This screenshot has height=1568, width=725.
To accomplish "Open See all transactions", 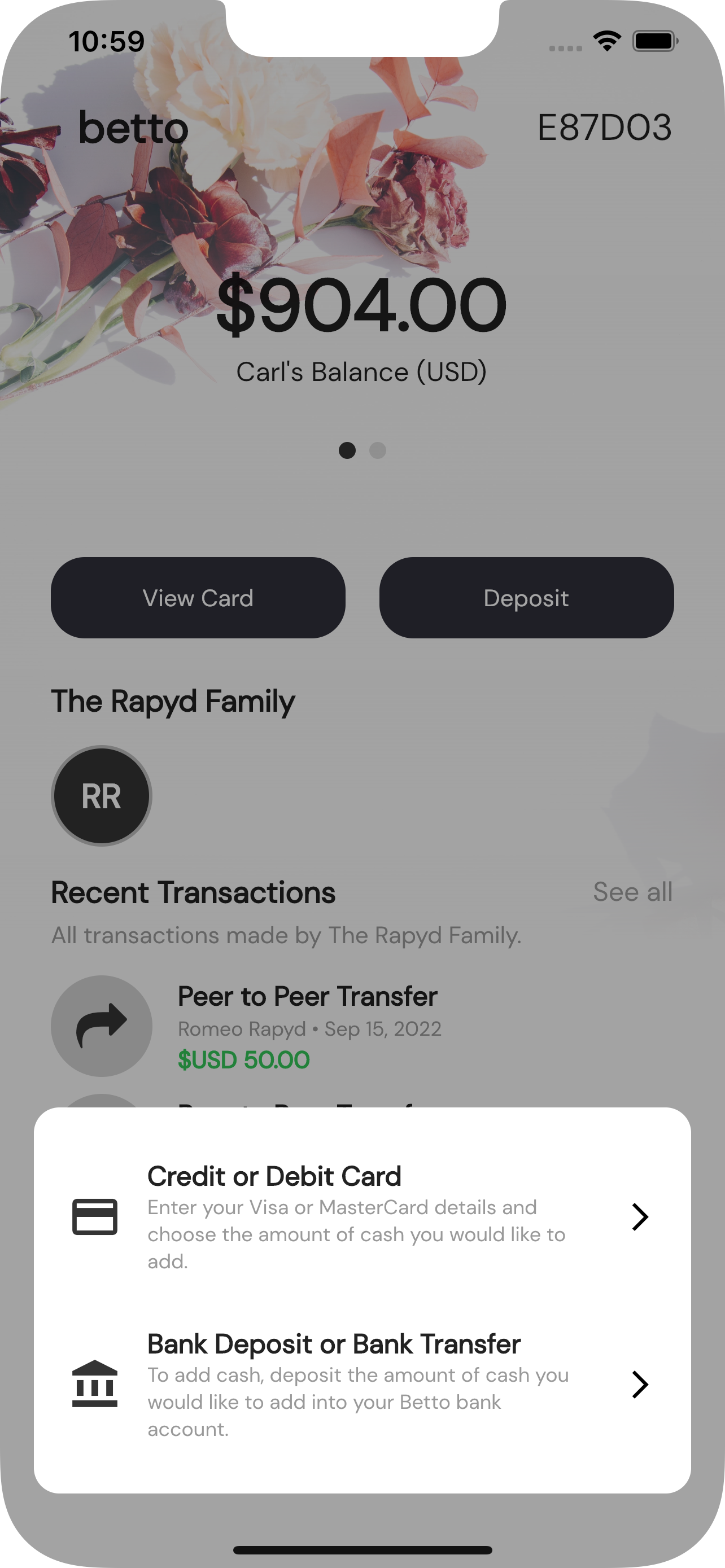I will pos(633,892).
